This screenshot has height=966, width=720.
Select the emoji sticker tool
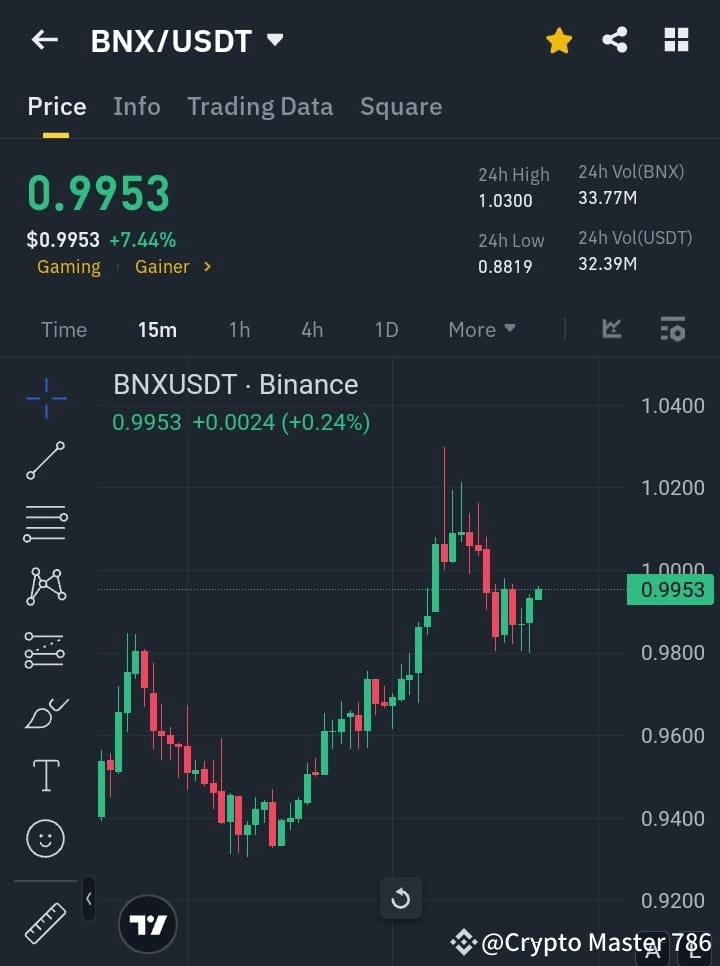tap(44, 838)
